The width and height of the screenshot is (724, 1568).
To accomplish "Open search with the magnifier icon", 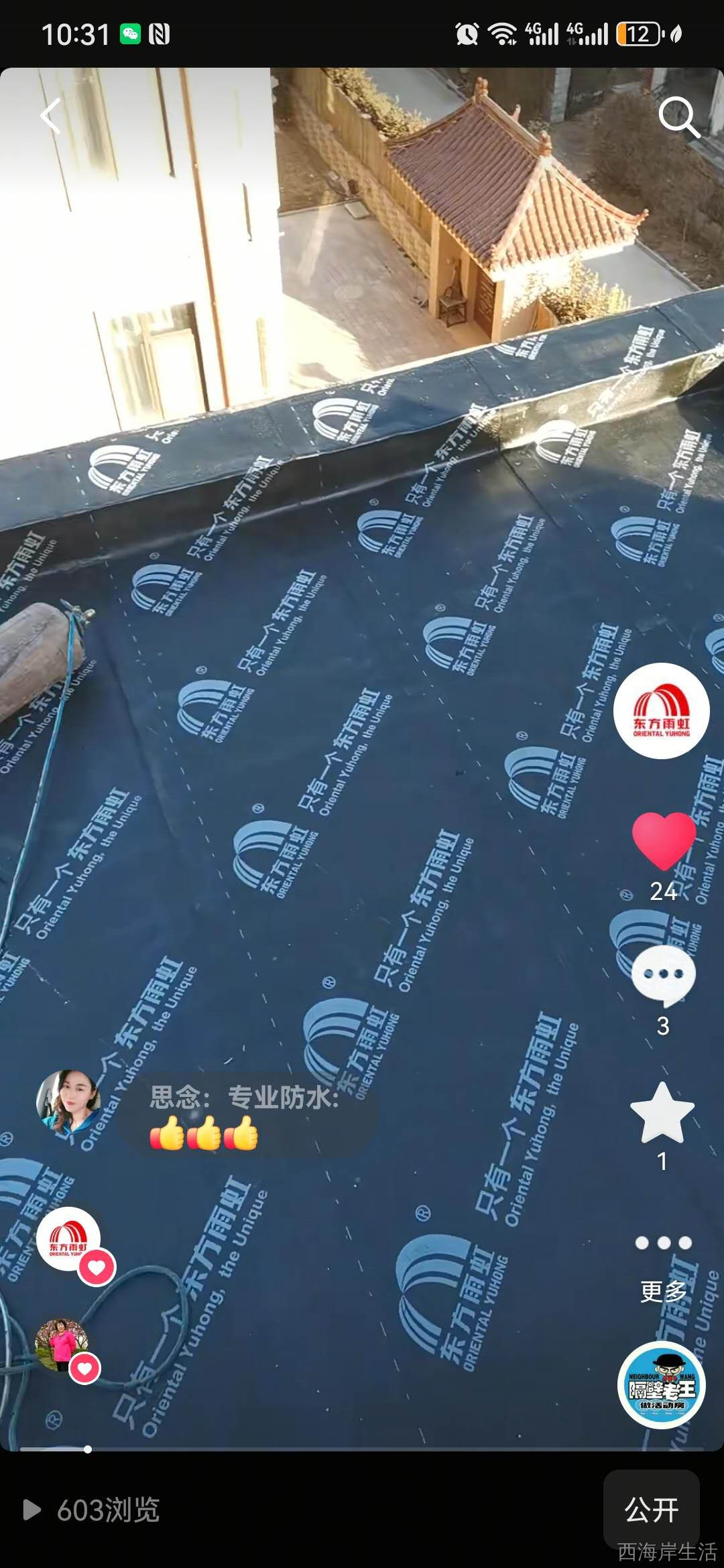I will click(x=678, y=117).
